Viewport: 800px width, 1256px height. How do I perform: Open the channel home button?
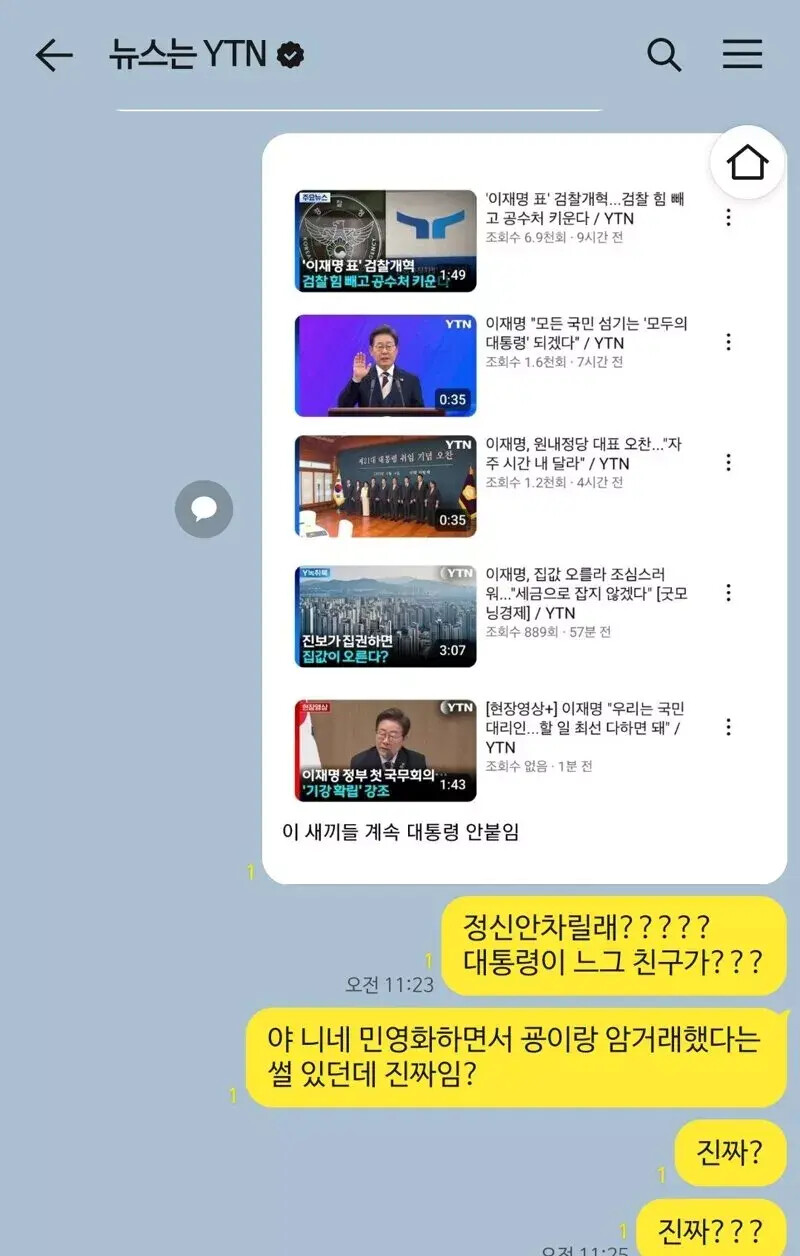pos(748,162)
